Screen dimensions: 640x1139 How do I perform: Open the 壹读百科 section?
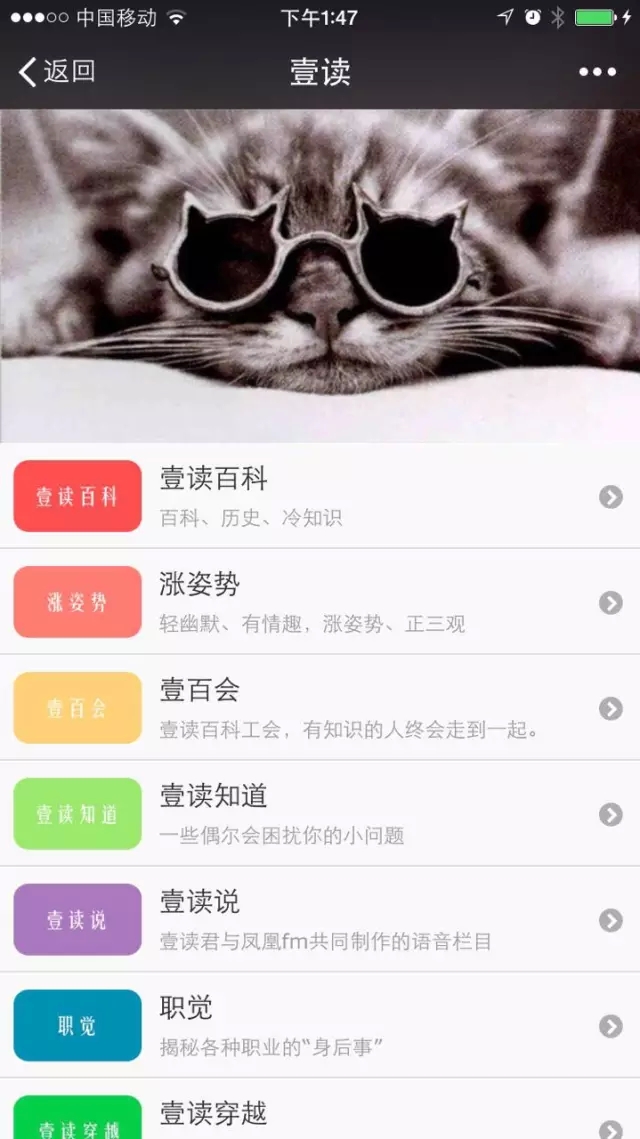pyautogui.click(x=320, y=496)
